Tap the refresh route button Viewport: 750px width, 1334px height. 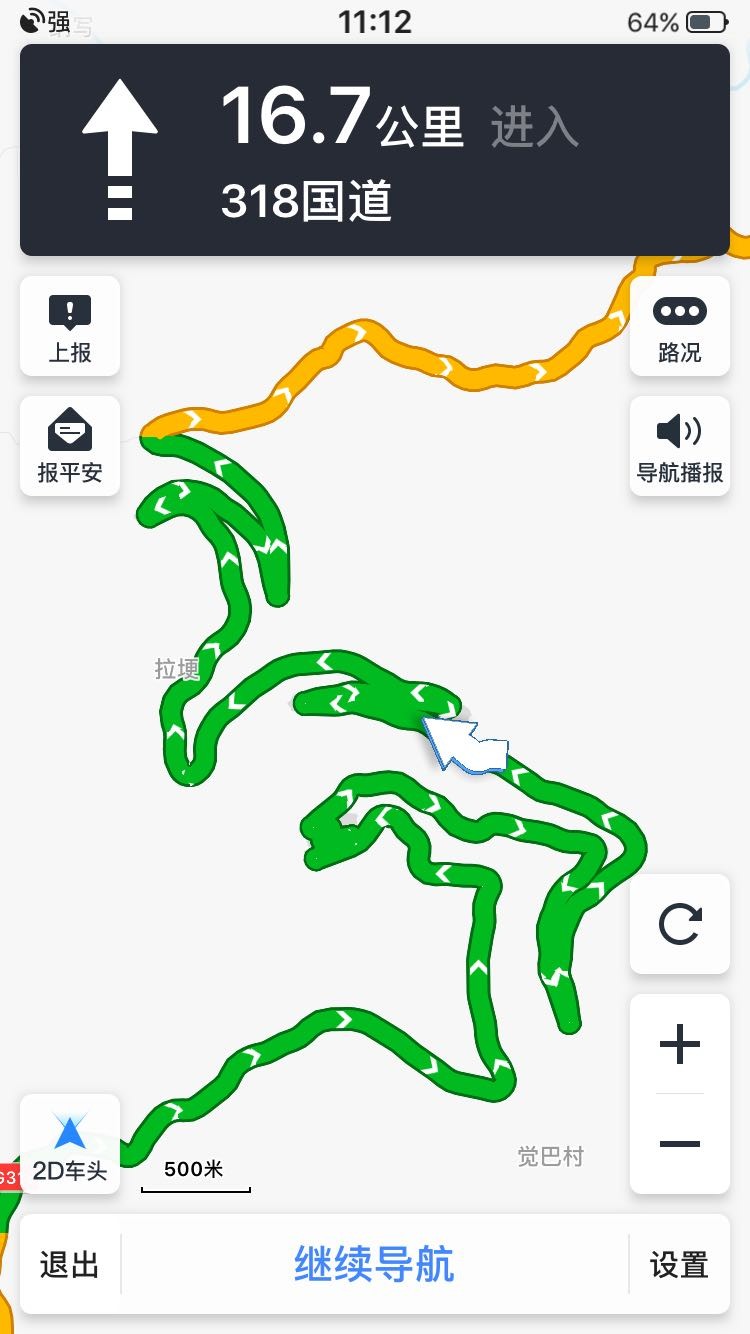[x=680, y=924]
